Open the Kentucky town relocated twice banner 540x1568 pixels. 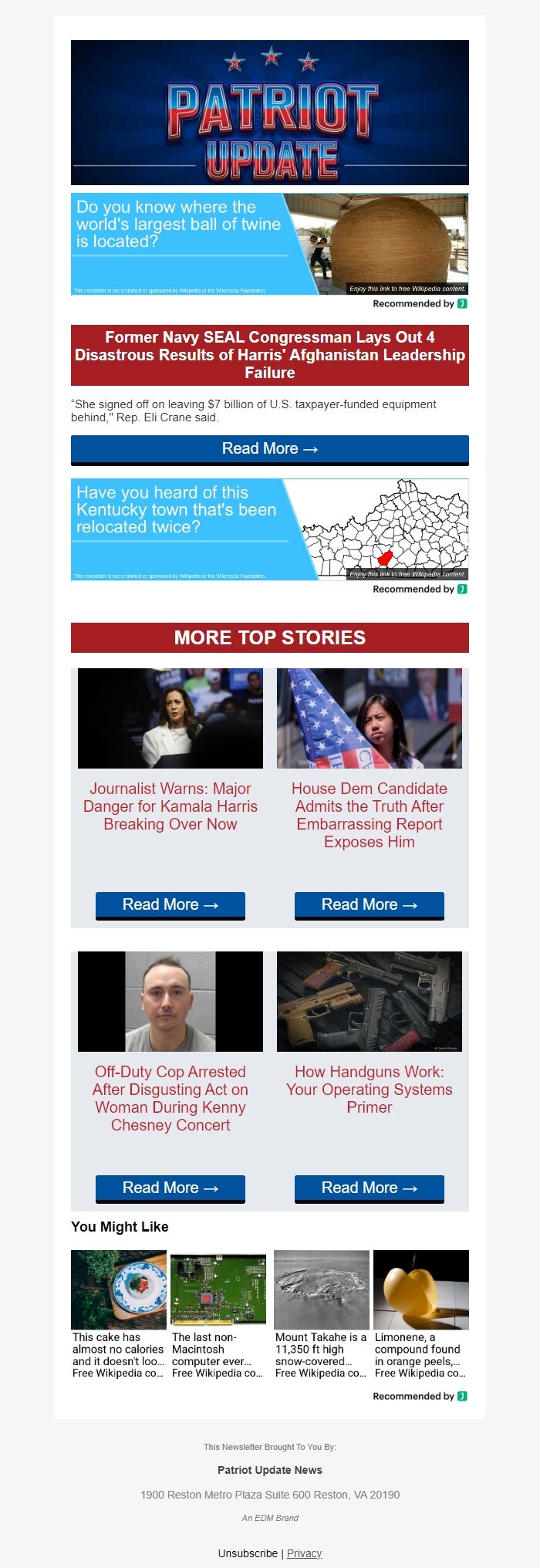pos(269,529)
